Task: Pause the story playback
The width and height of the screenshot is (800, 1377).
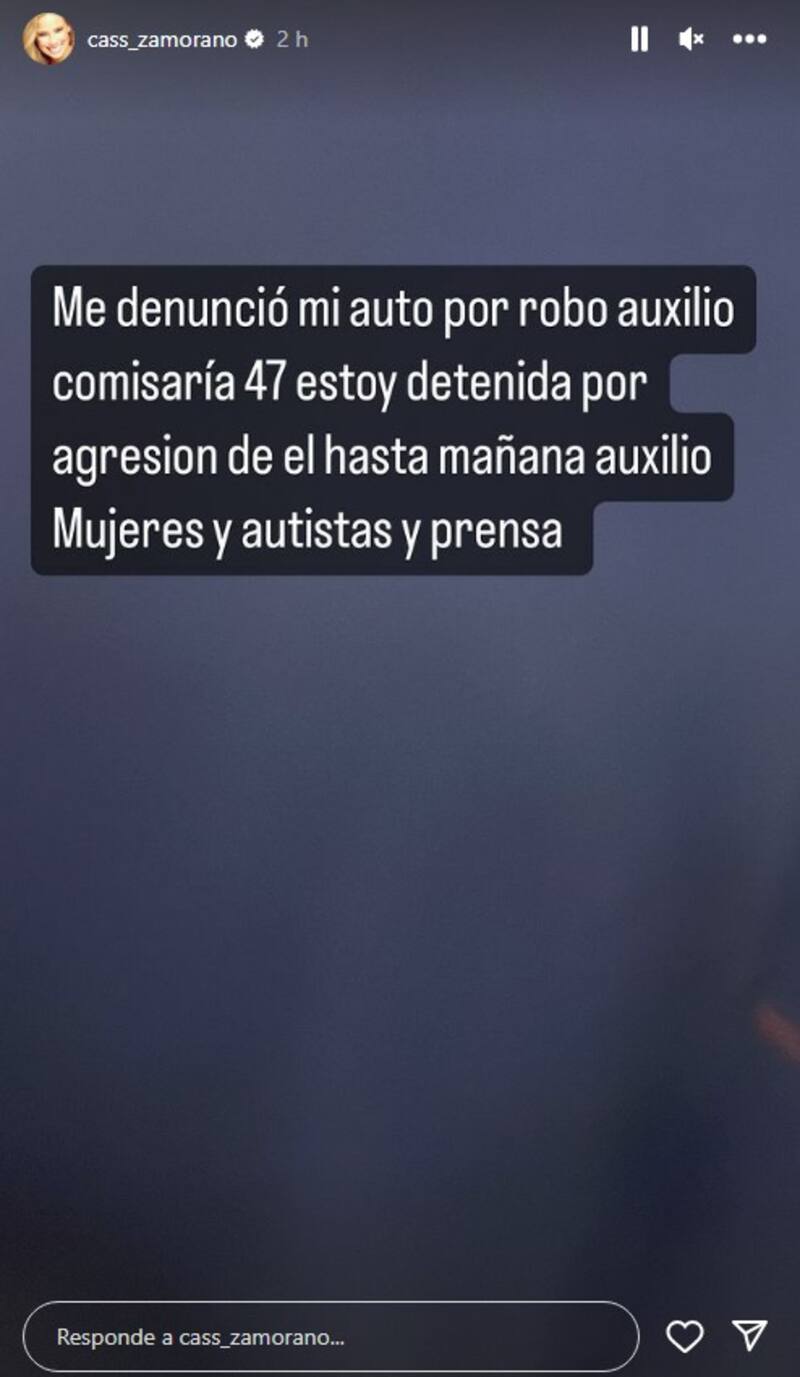Action: 639,39
